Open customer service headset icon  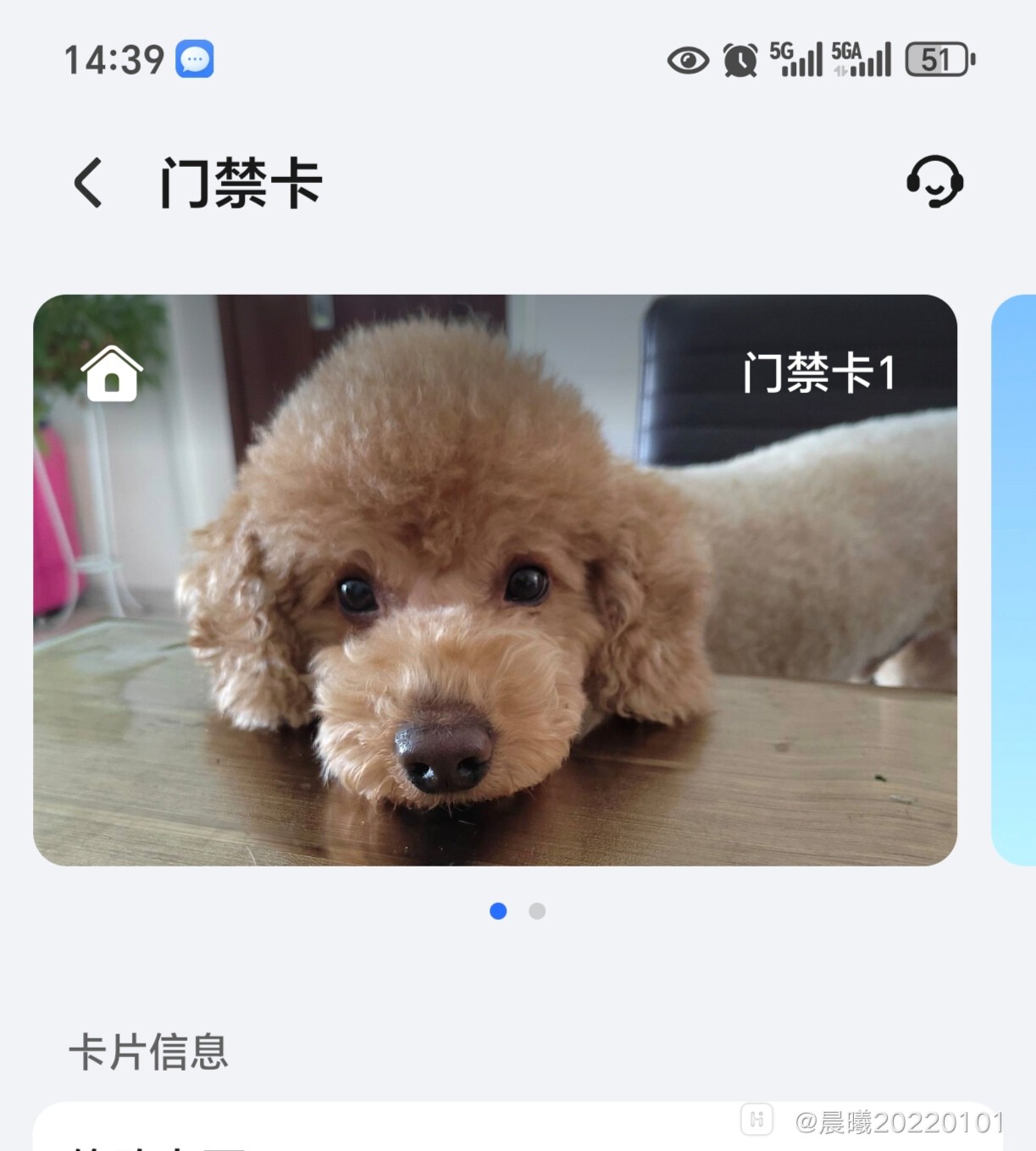934,181
